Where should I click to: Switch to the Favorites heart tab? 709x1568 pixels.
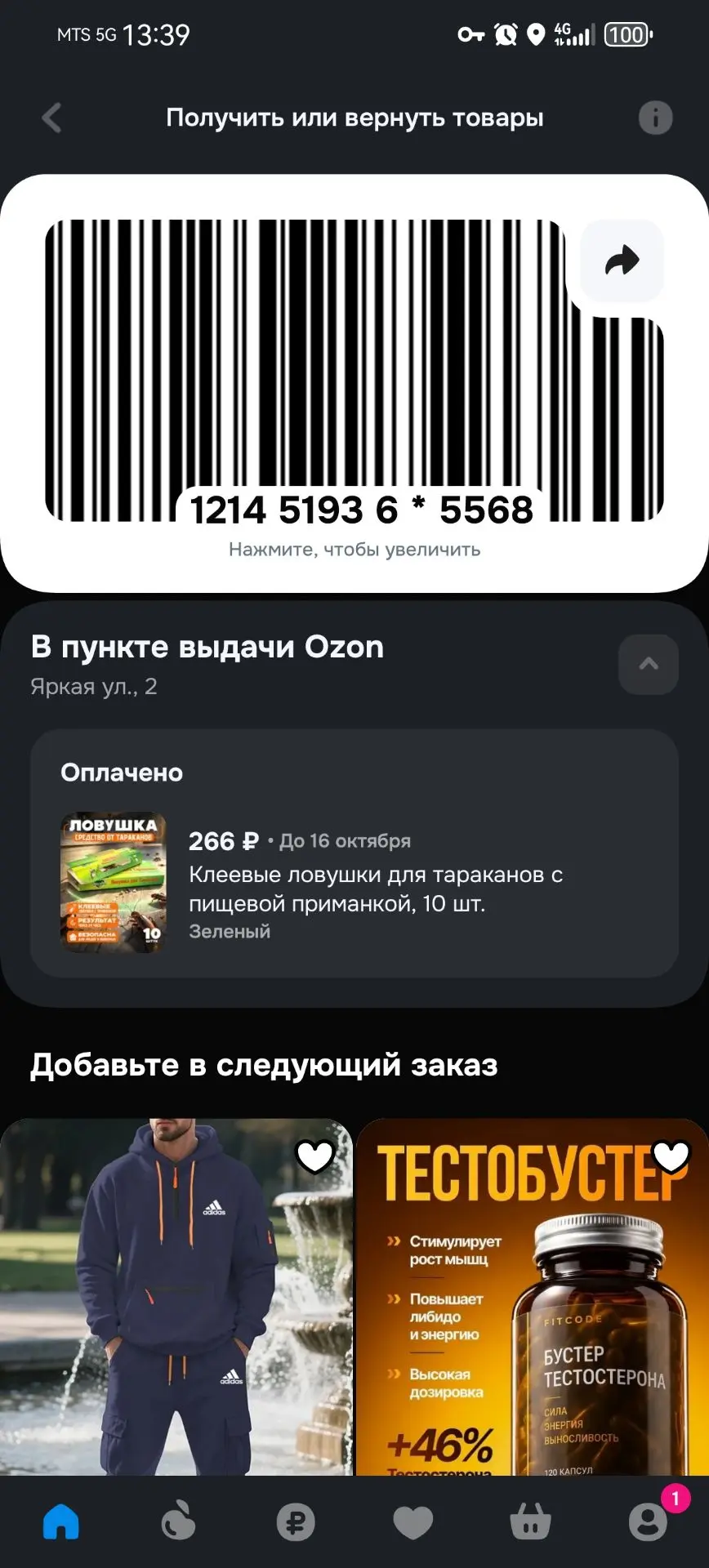click(413, 1522)
